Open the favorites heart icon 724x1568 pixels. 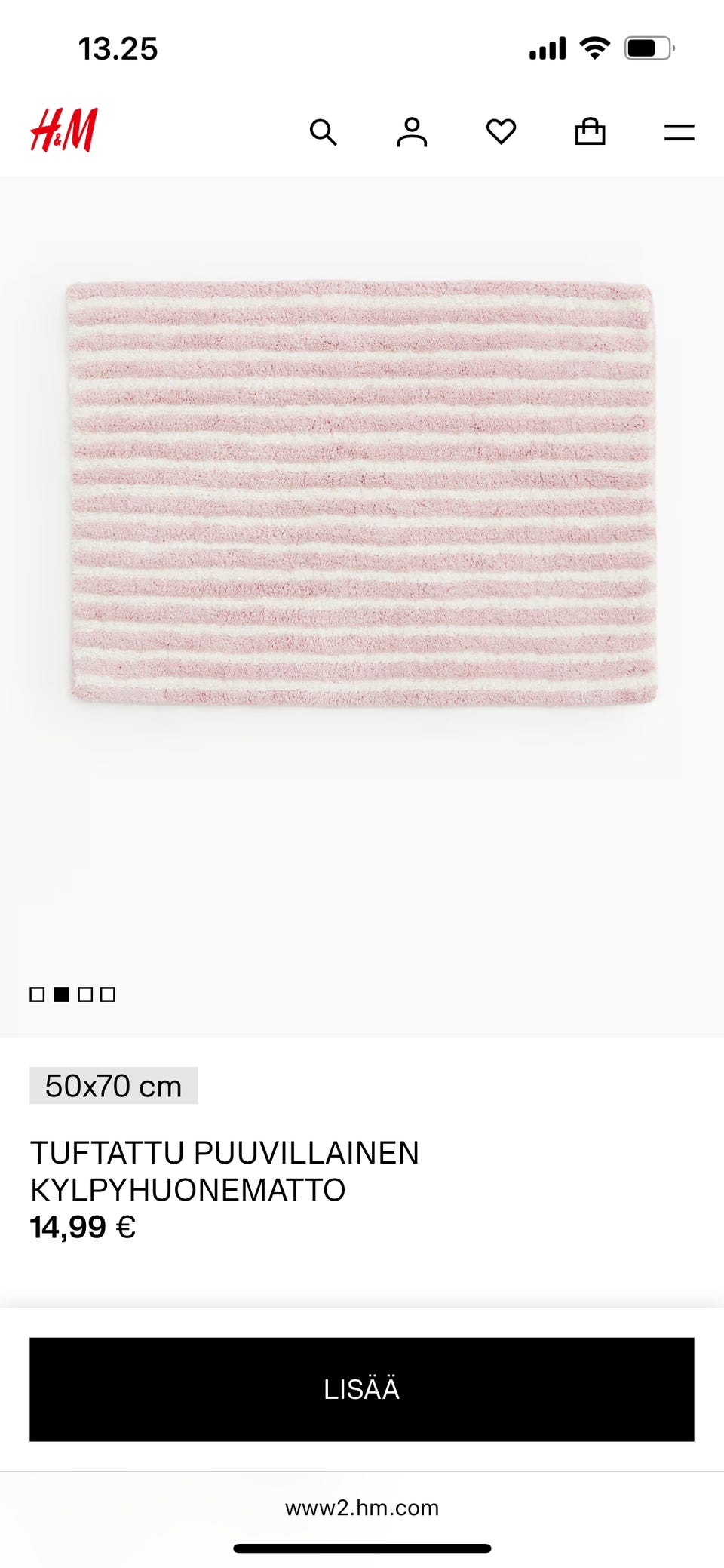click(x=501, y=132)
